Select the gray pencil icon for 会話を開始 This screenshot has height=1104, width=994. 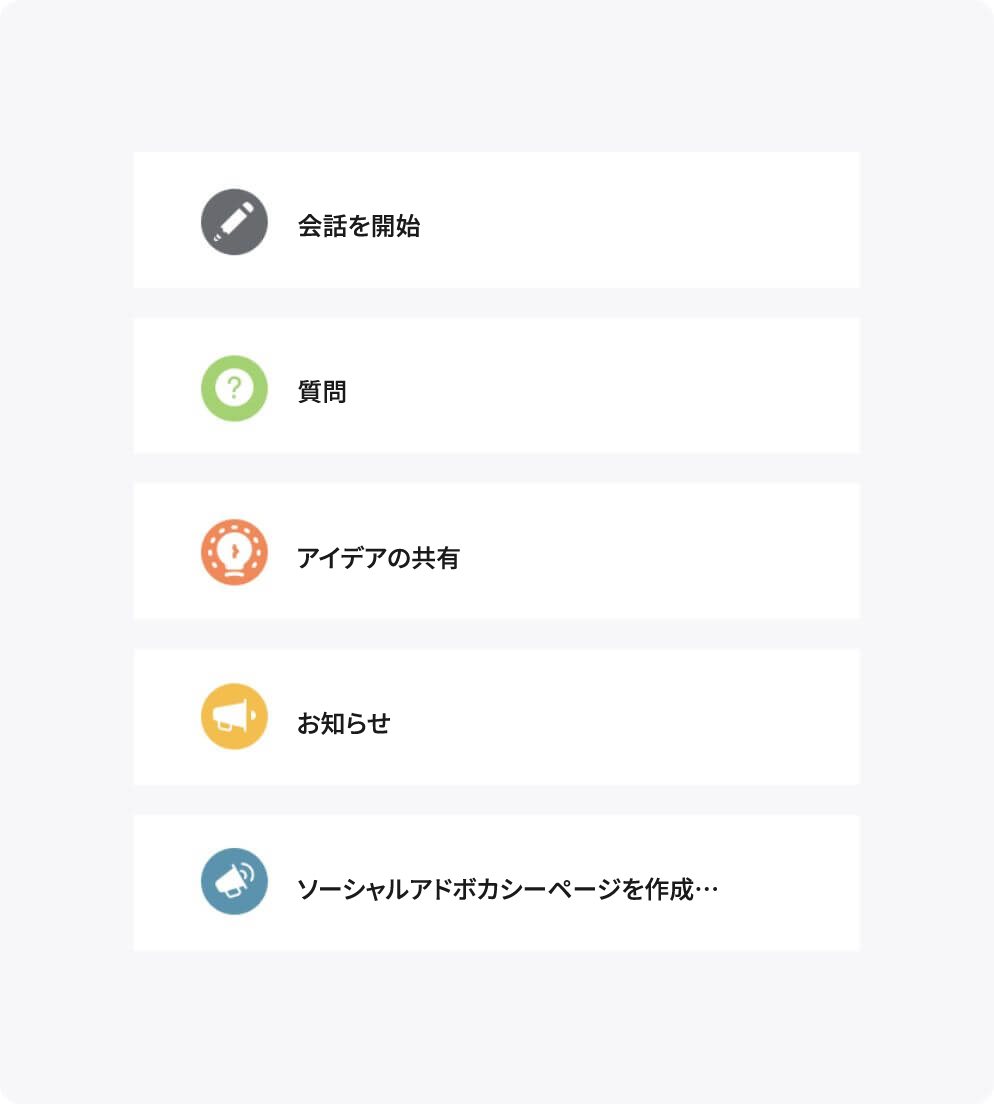(x=234, y=220)
